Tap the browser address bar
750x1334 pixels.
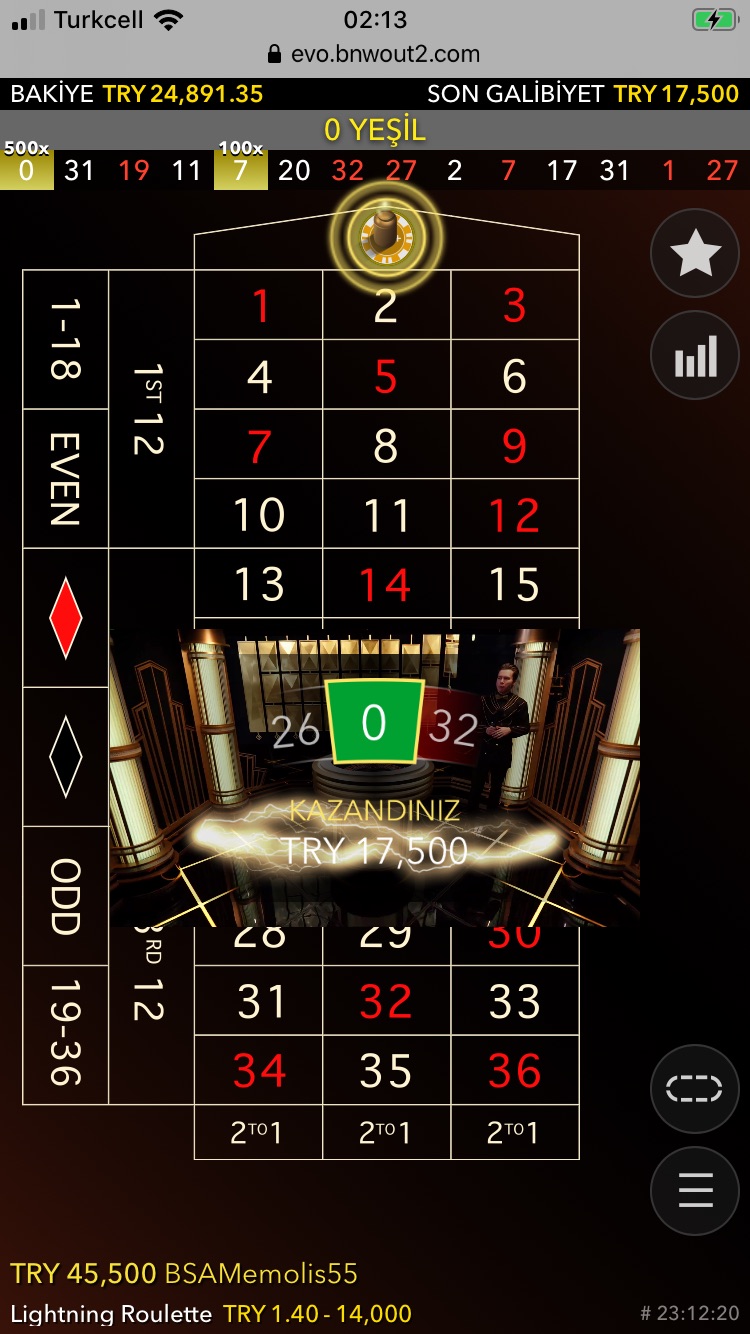tap(375, 54)
